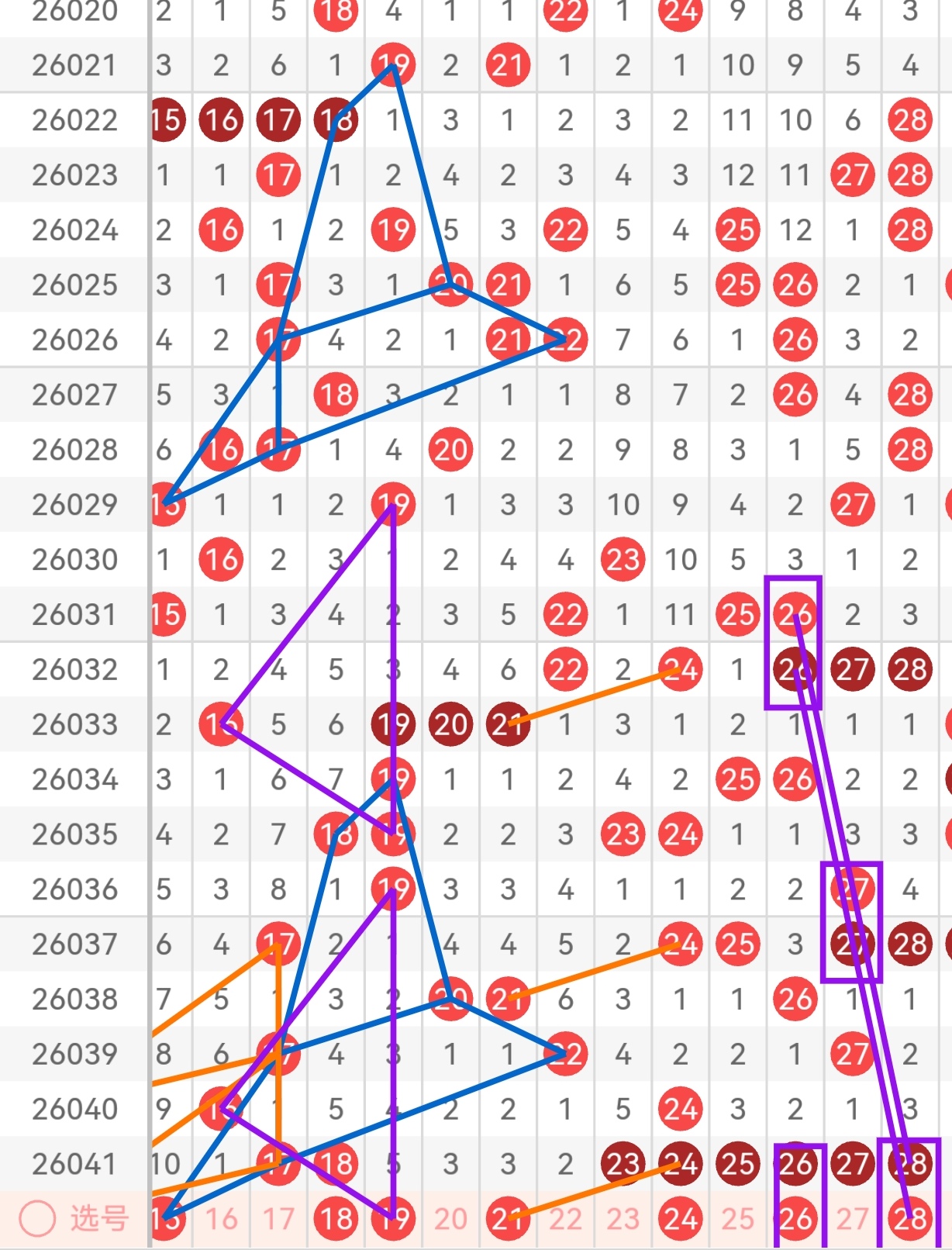The width and height of the screenshot is (952, 1250).
Task: Add number 23 in the 选号 row
Action: 623,1220
